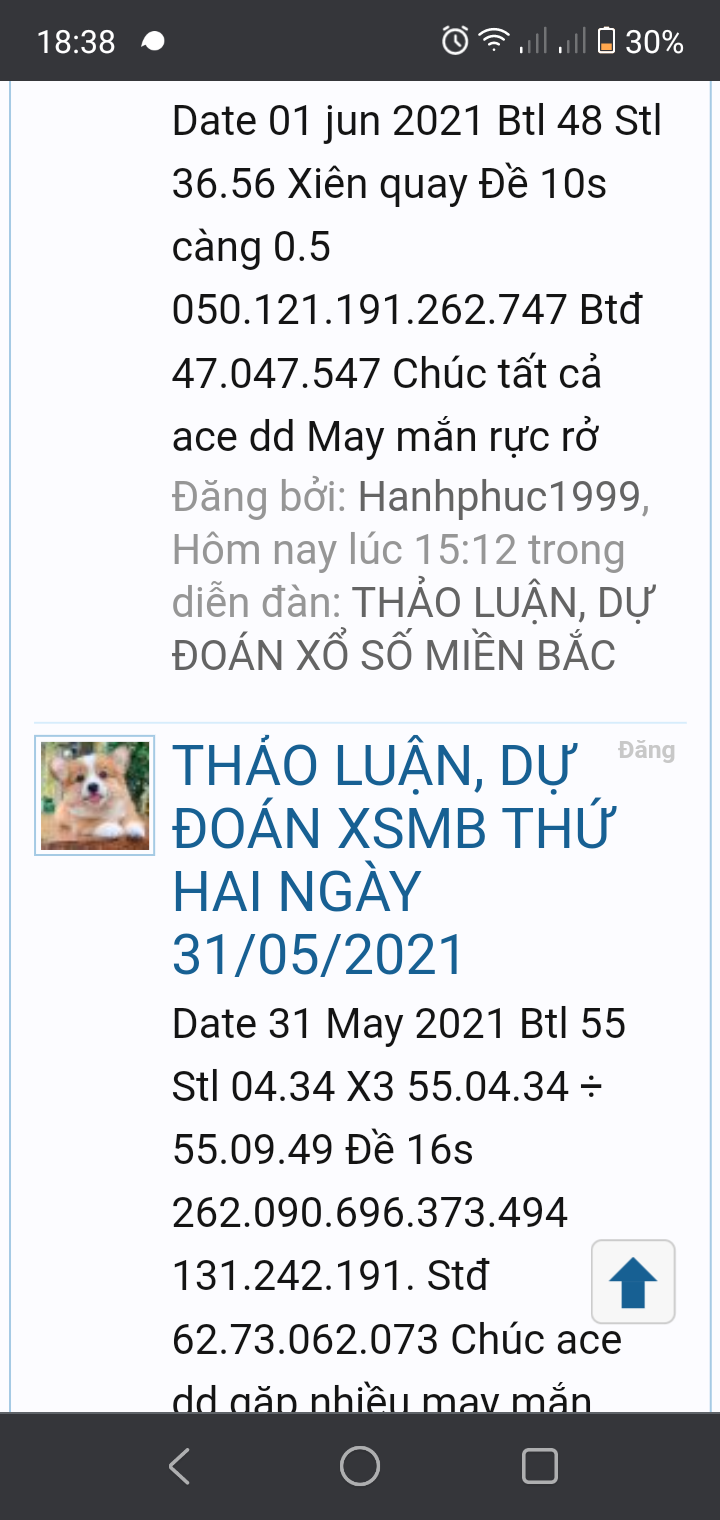Image resolution: width=720 pixels, height=1520 pixels.
Task: Go to the home screen
Action: coord(360,1466)
